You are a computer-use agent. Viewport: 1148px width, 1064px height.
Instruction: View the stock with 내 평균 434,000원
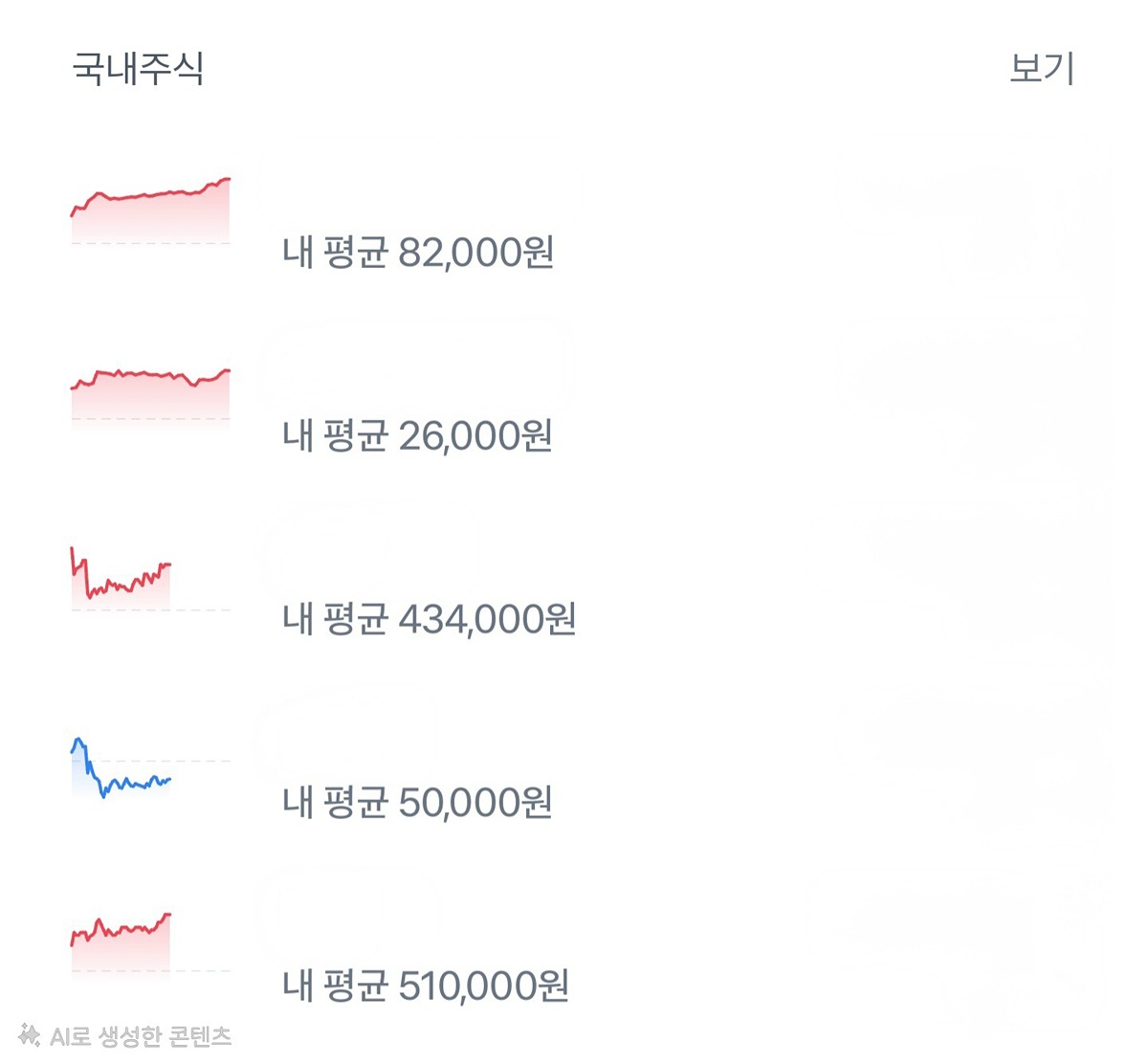(x=429, y=619)
